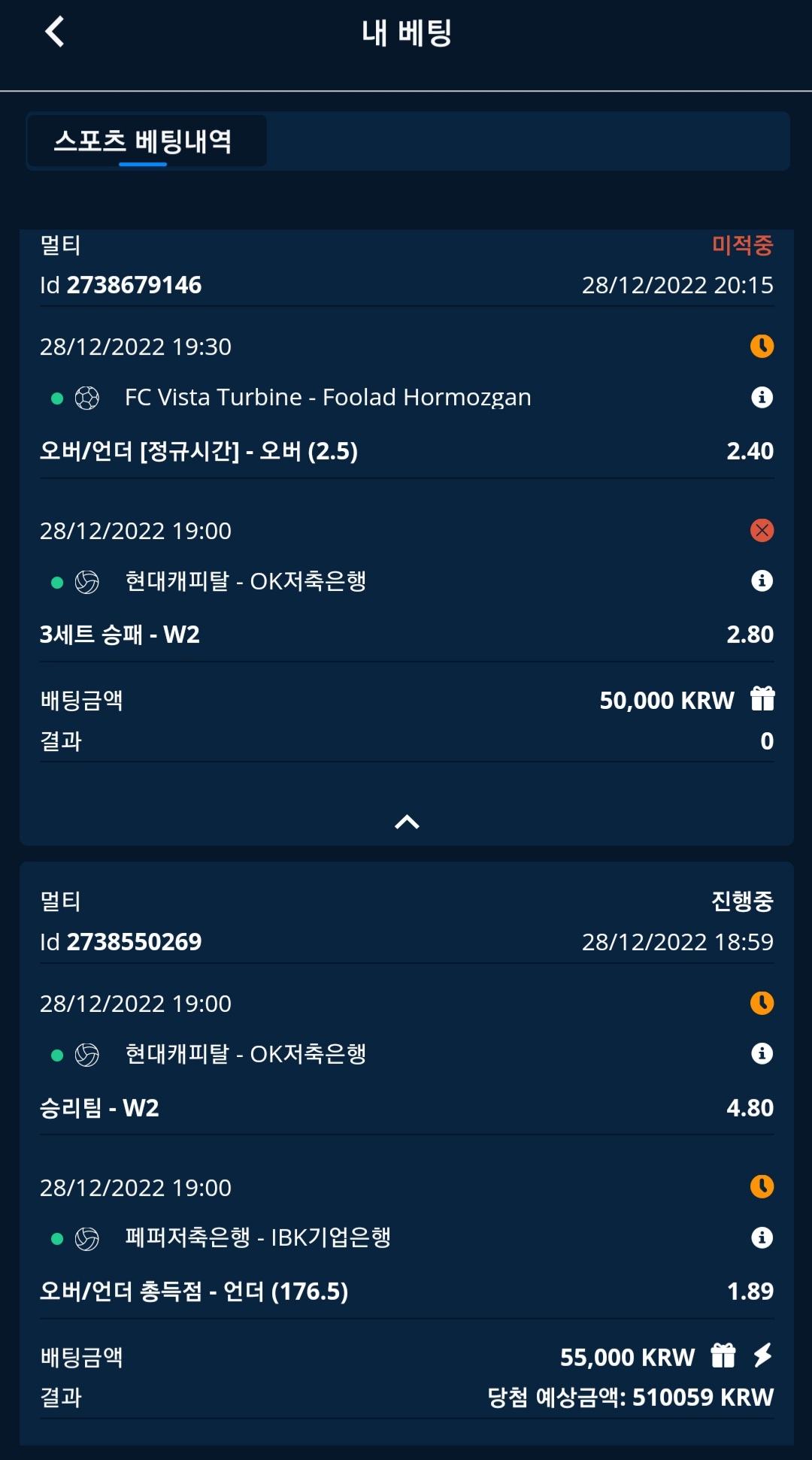
Task: Collapse bet 2738679146 details
Action: click(x=407, y=822)
